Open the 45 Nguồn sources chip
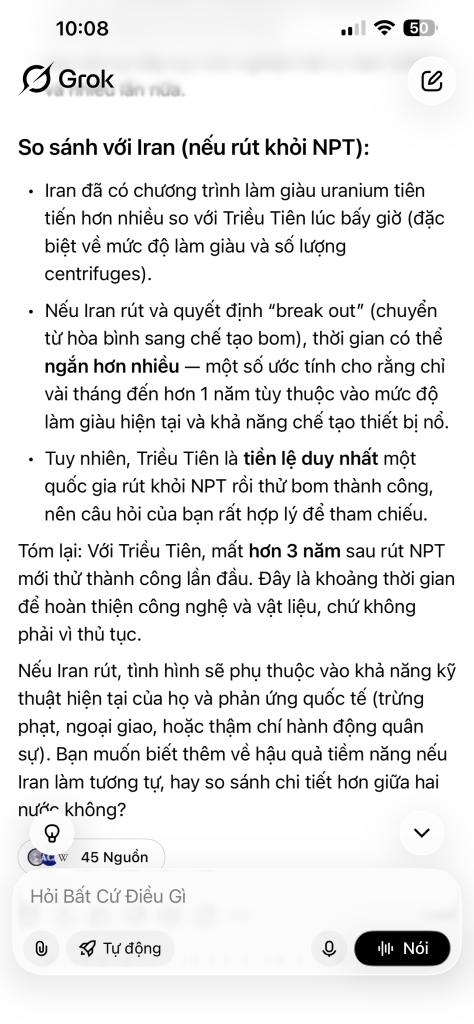 (x=91, y=857)
